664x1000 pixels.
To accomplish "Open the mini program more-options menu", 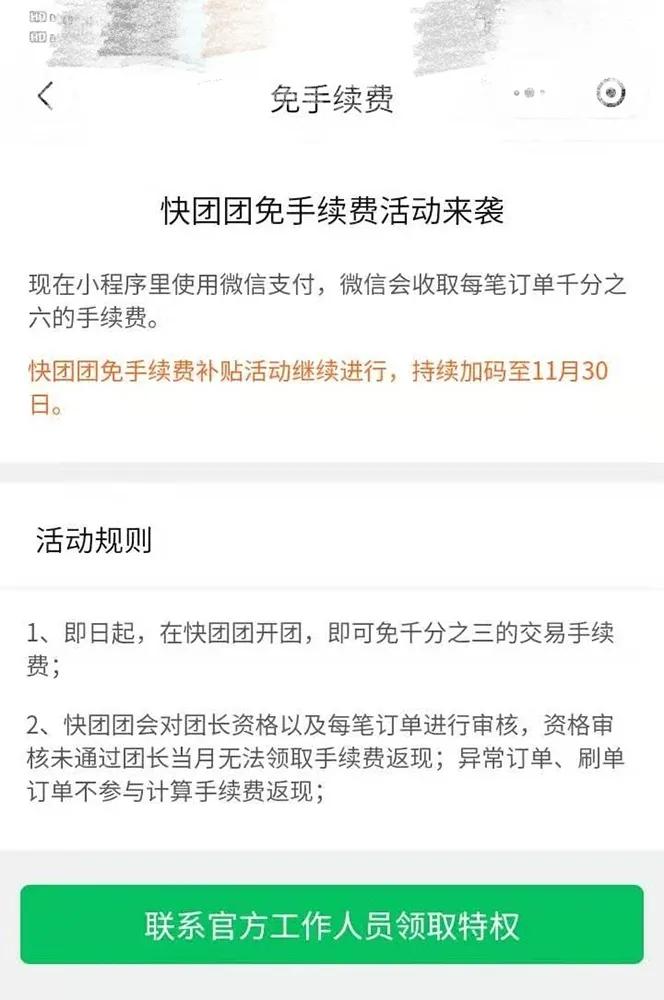I will click(529, 94).
